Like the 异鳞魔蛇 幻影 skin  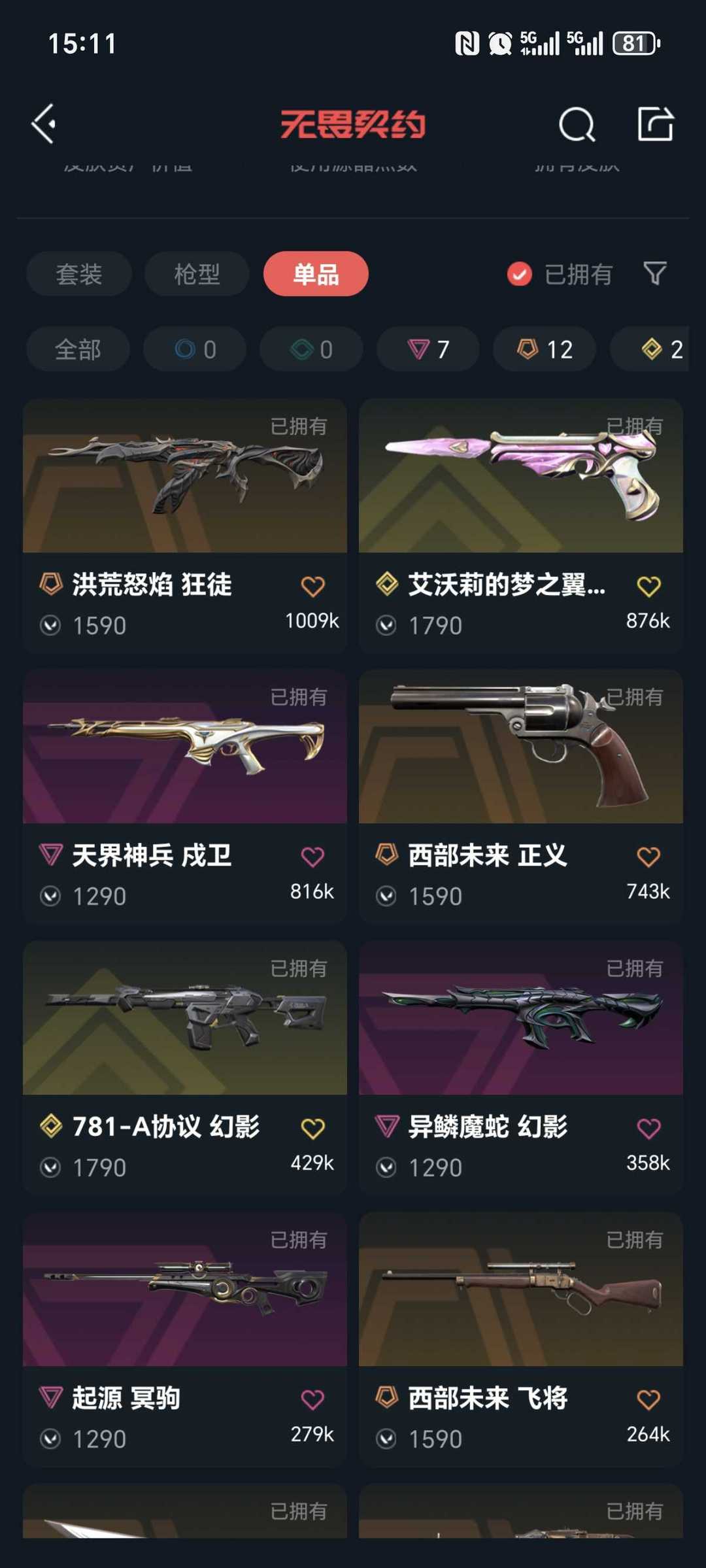648,1128
